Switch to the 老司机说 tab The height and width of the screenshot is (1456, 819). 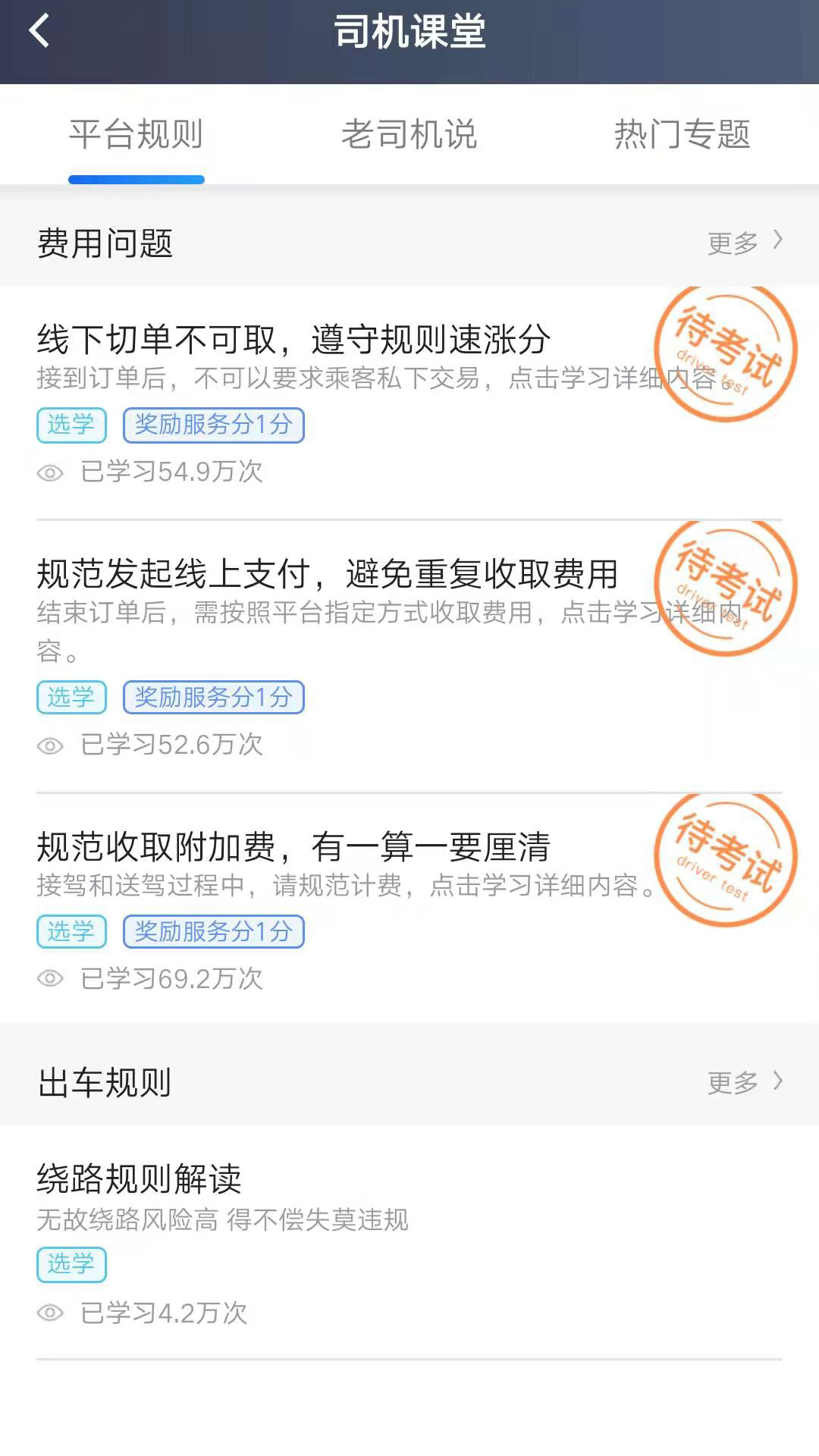point(409,136)
